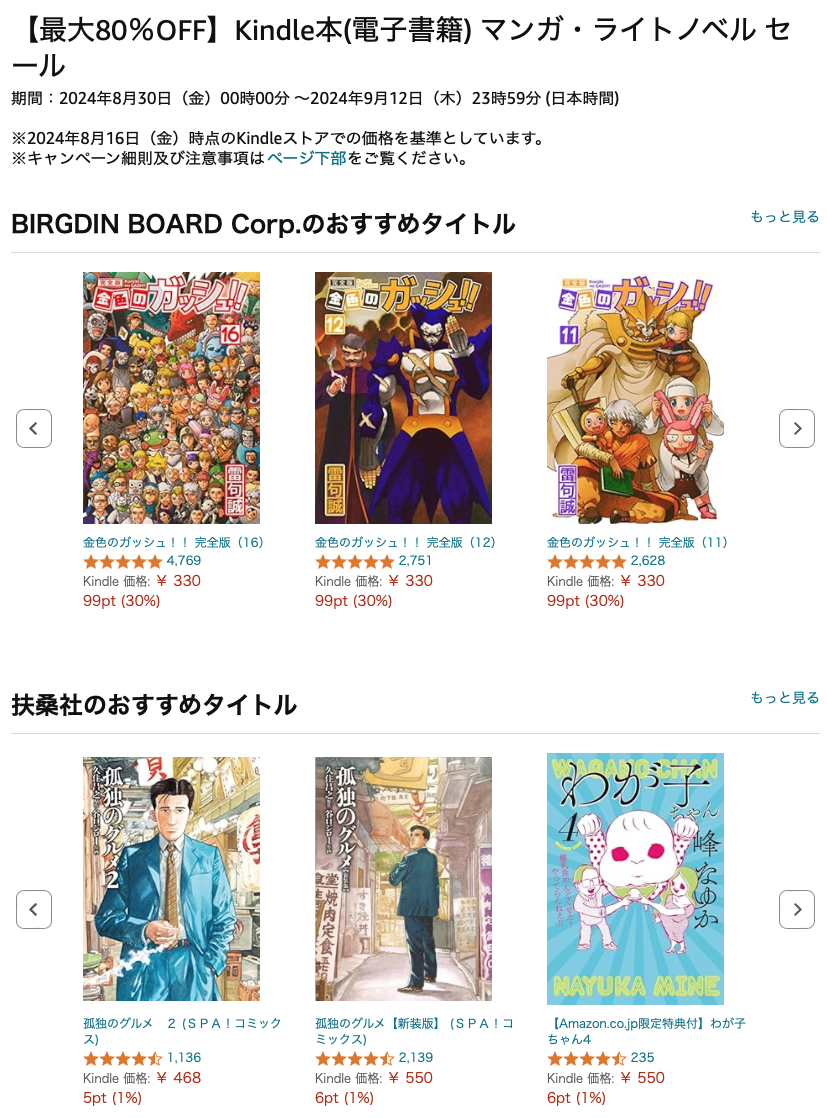The height and width of the screenshot is (1118, 827).
Task: Tap もっと見る for 扶桑社 titles
Action: (784, 698)
